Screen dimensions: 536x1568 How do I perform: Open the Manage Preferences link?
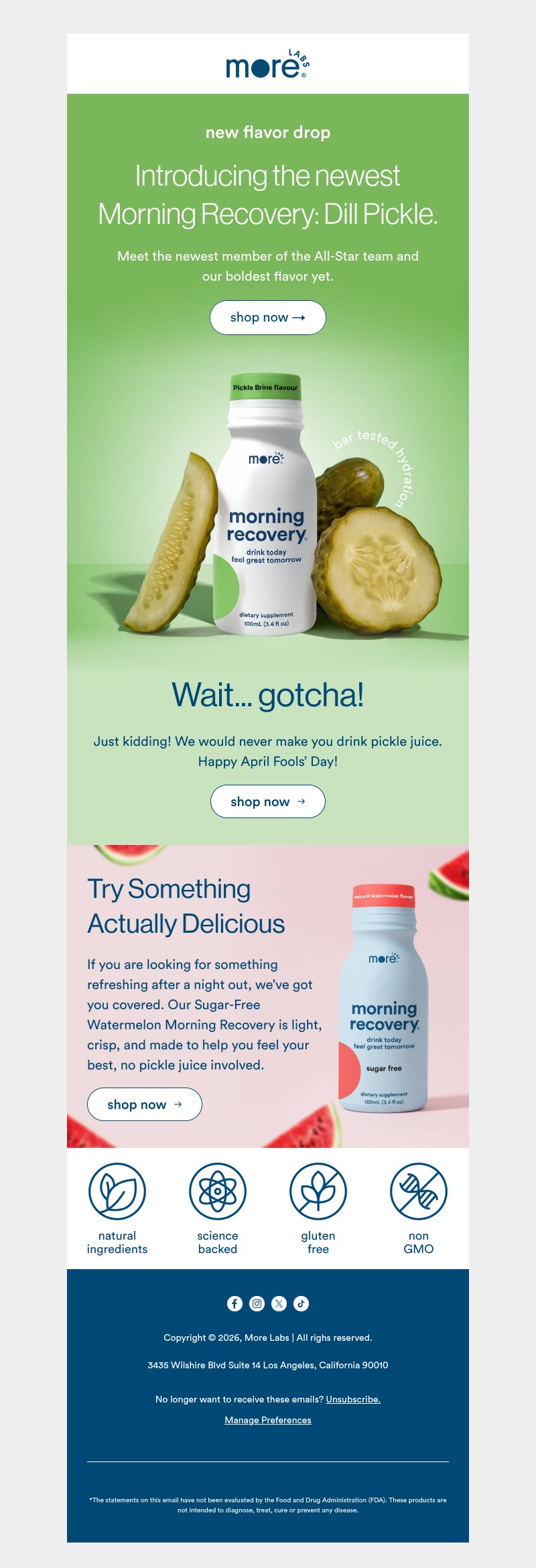coord(268,1420)
